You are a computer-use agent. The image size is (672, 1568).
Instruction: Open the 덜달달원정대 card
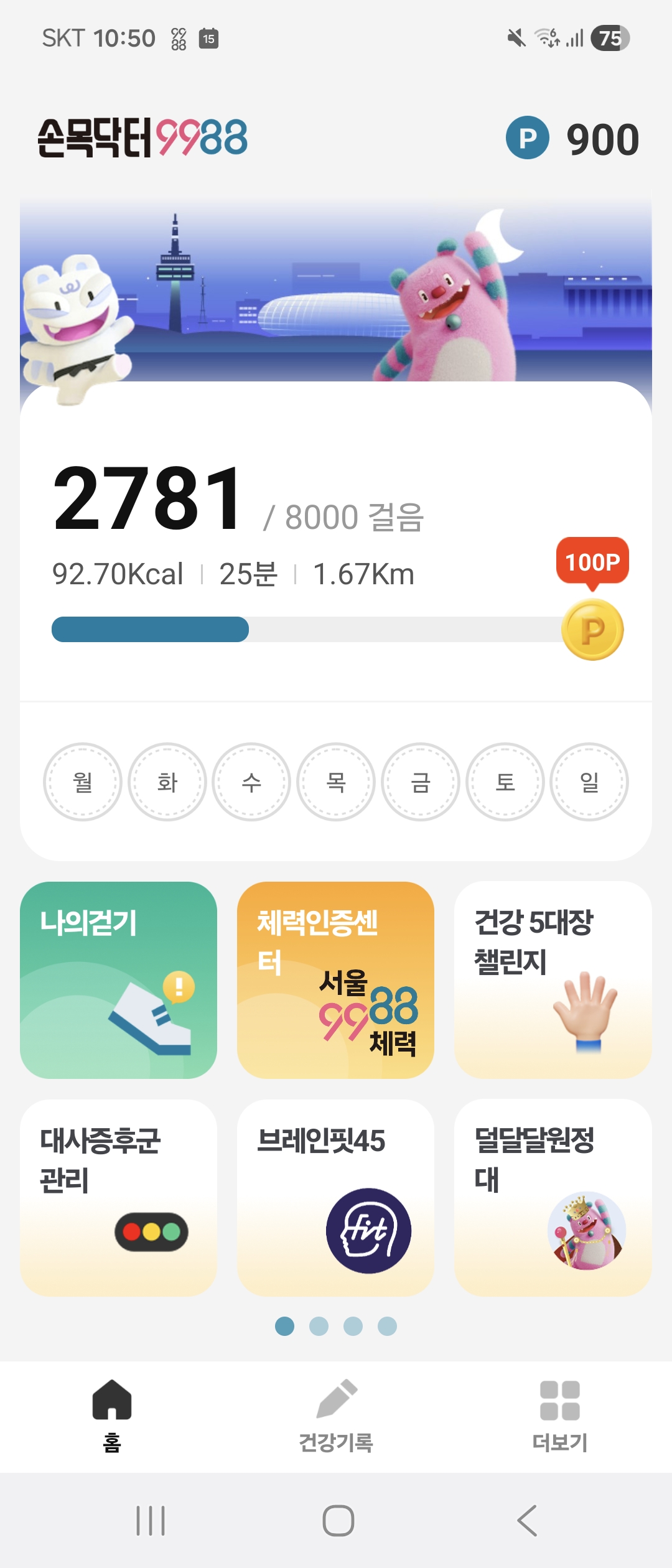[x=553, y=1197]
